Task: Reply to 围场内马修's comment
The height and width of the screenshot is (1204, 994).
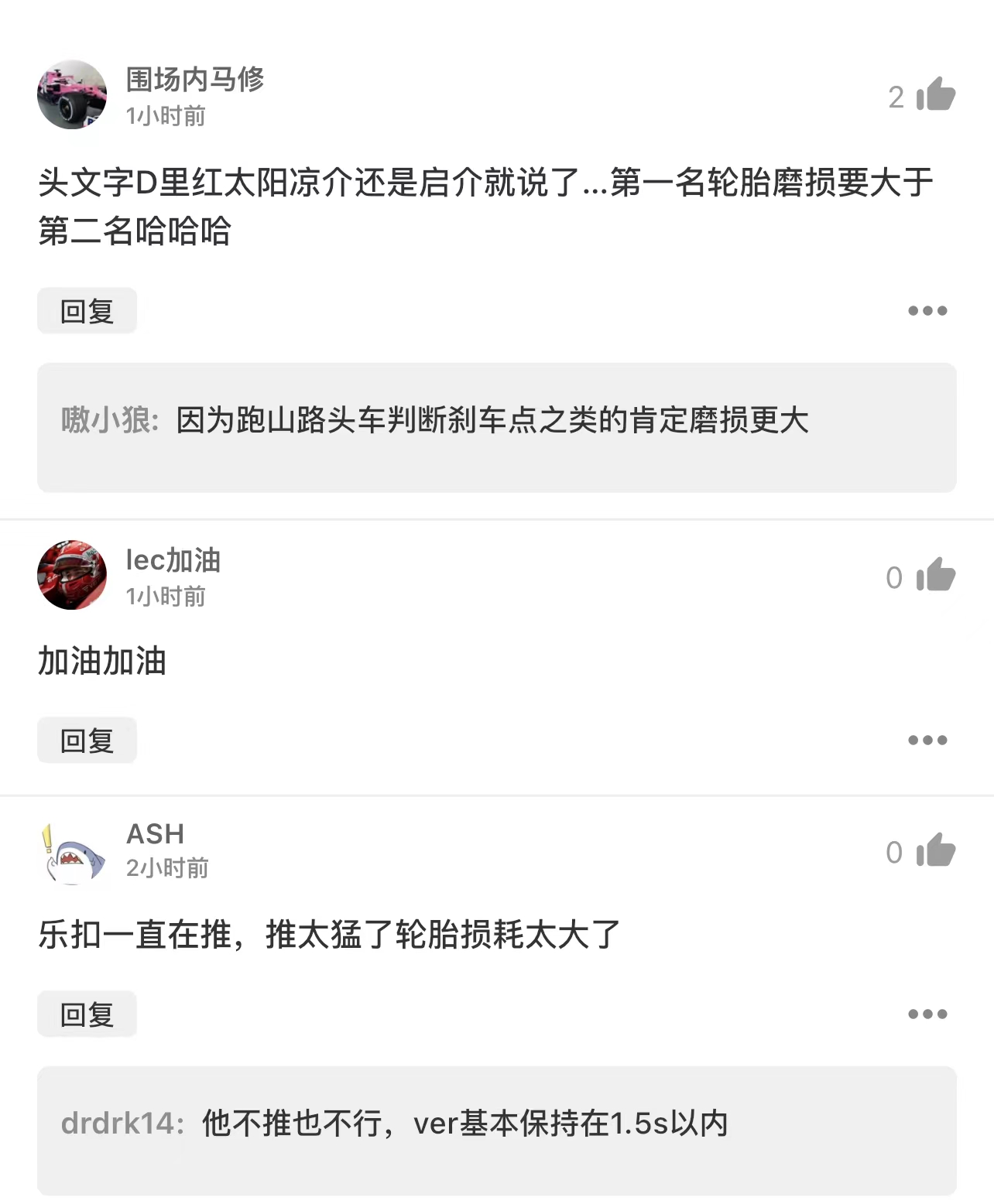Action: coord(87,311)
